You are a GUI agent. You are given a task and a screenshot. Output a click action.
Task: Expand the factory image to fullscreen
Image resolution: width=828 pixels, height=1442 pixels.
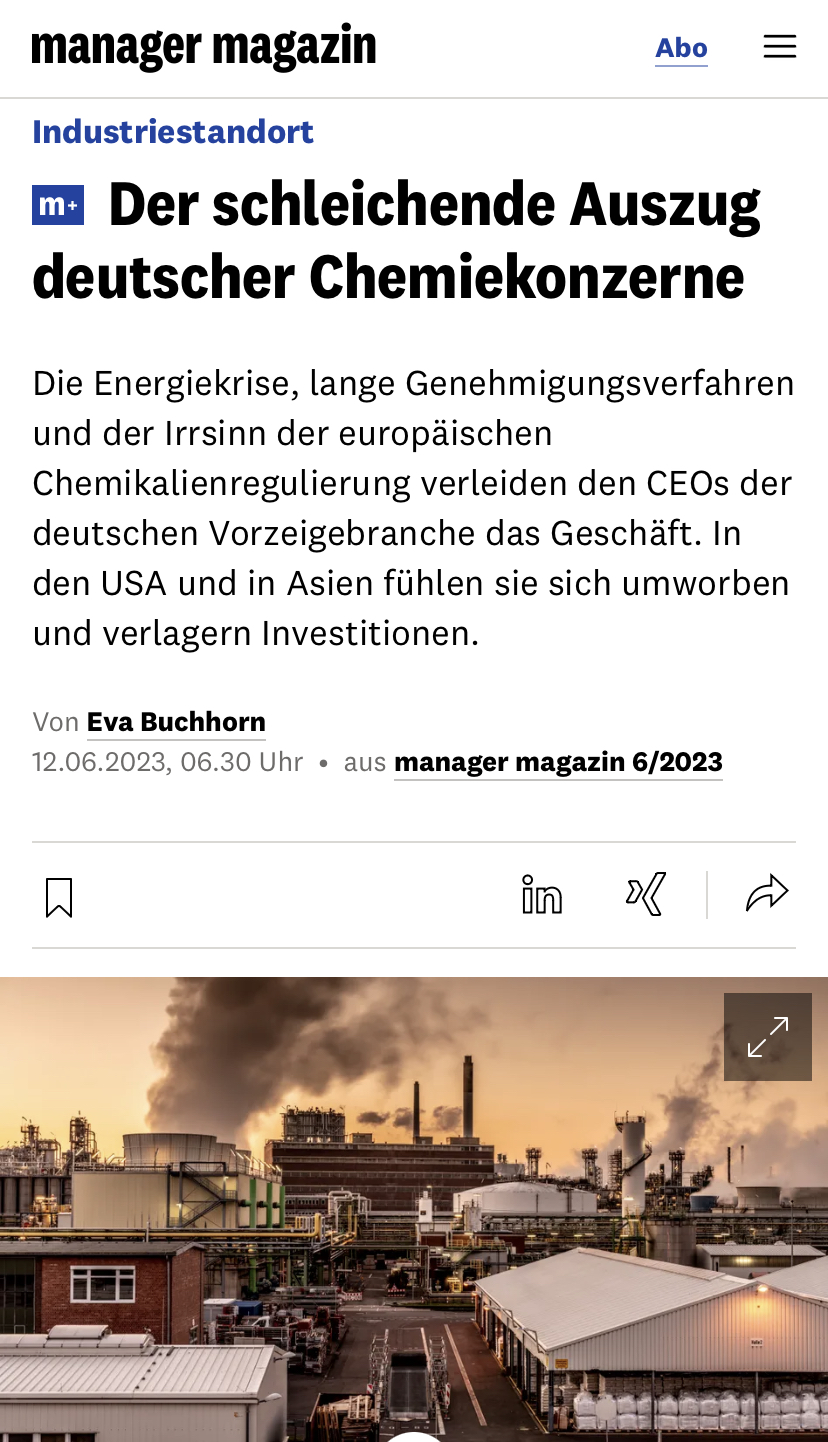[x=768, y=1037]
